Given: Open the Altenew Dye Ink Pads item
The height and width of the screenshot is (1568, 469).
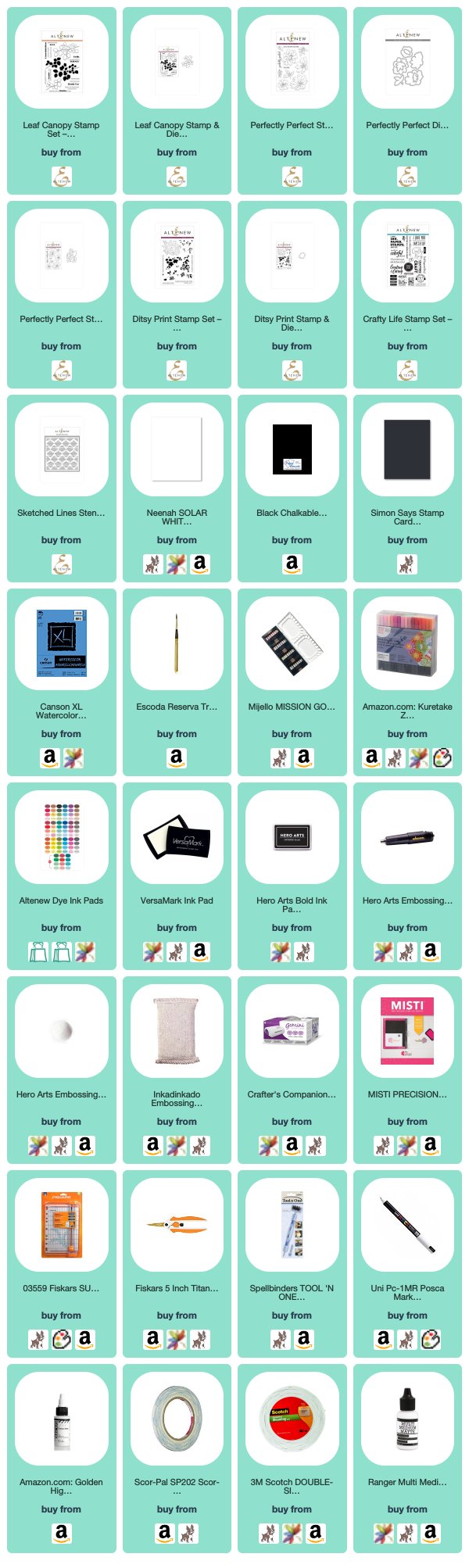Looking at the screenshot, I should coord(62,837).
